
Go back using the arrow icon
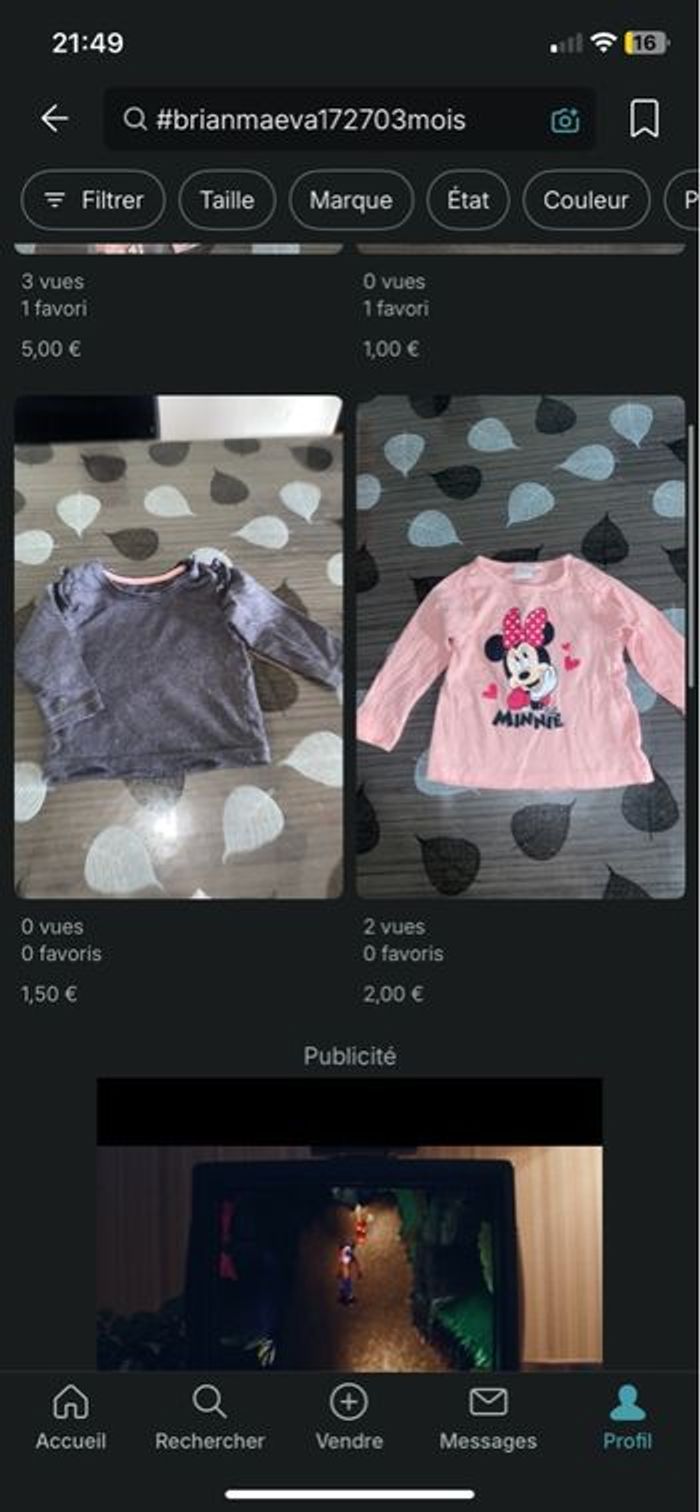pos(54,119)
